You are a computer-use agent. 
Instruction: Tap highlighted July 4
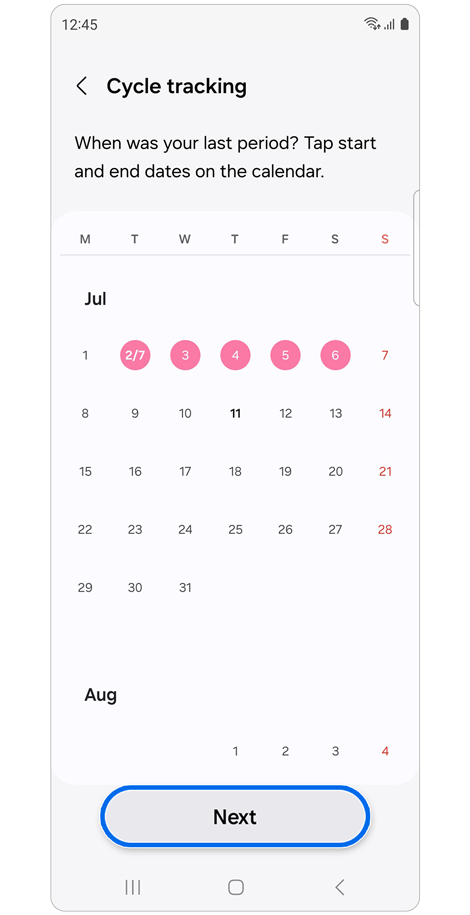click(x=235, y=355)
